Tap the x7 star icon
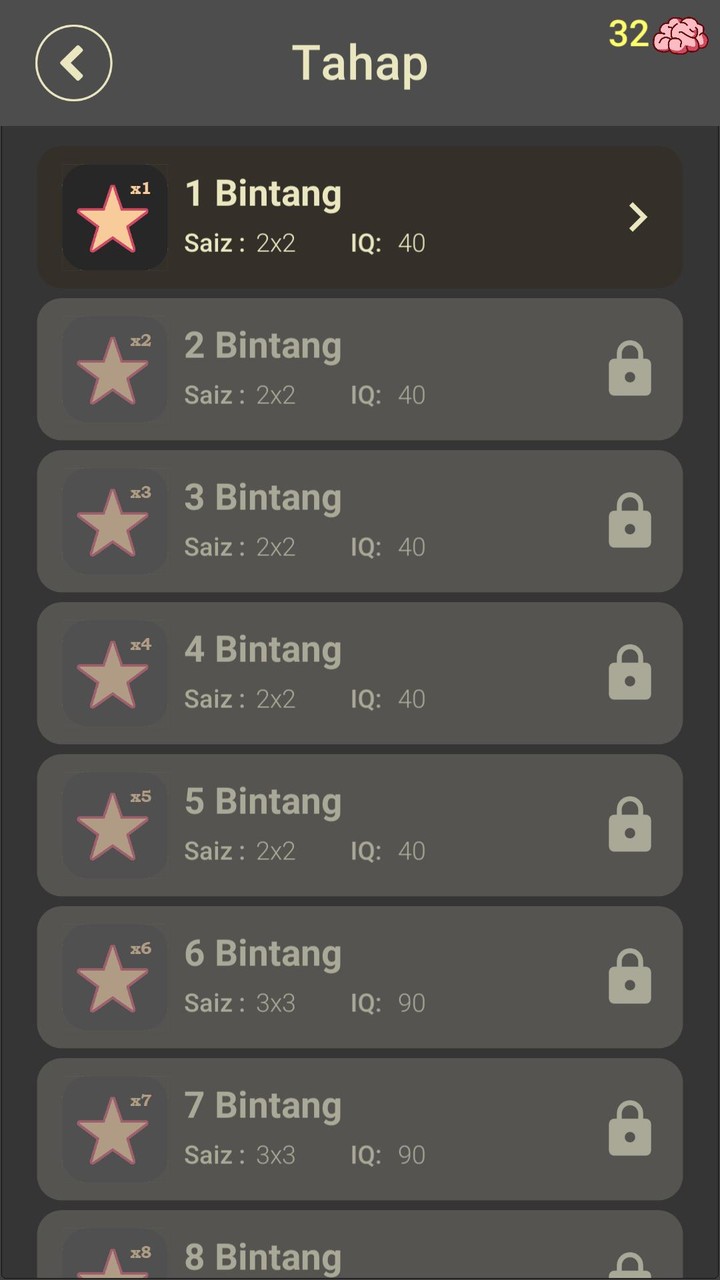 [x=114, y=1129]
